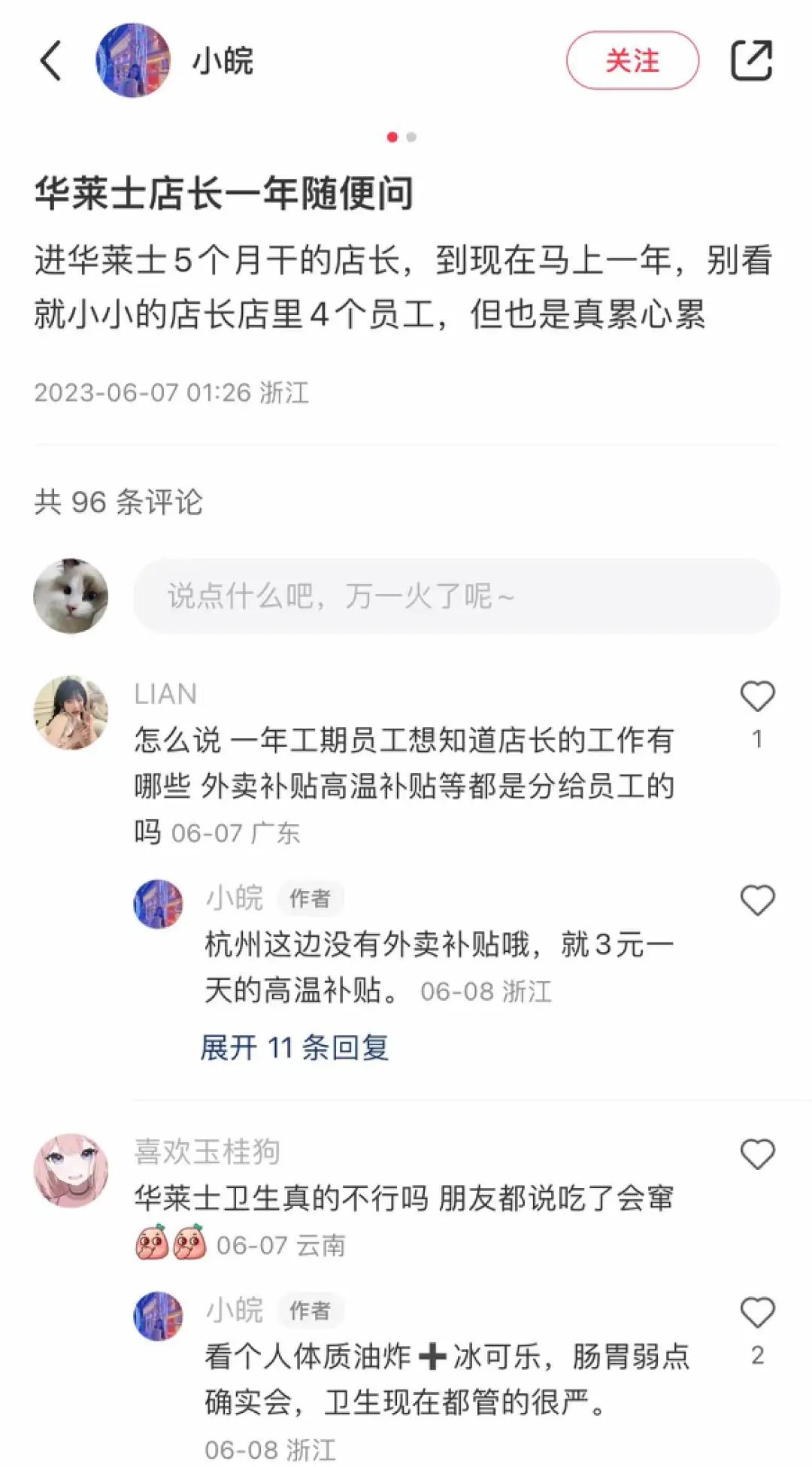The width and height of the screenshot is (812, 1467).
Task: Like LIAN's comment
Action: point(756,697)
